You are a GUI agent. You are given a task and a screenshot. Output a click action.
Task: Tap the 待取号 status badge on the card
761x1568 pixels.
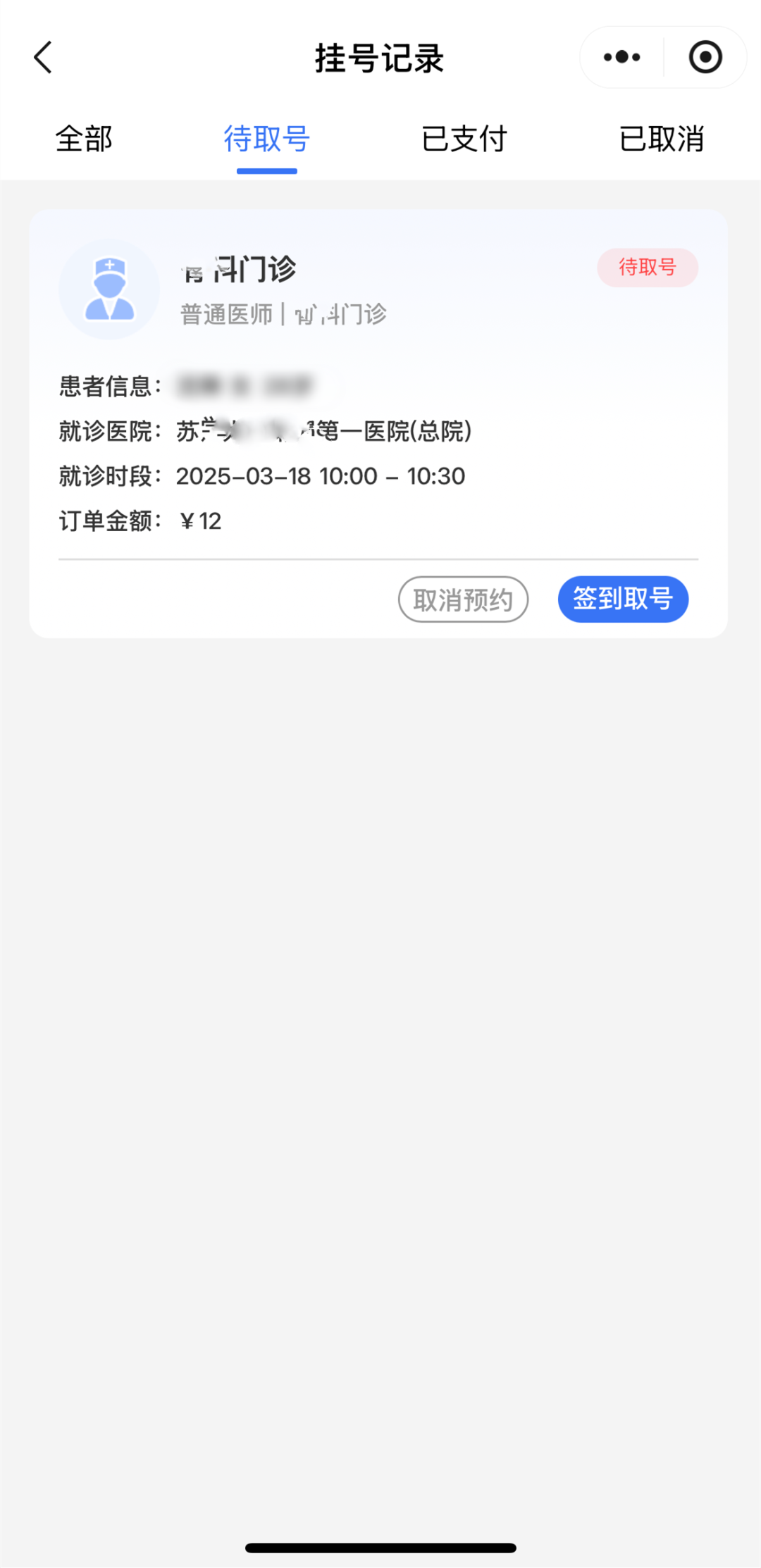pos(647,268)
